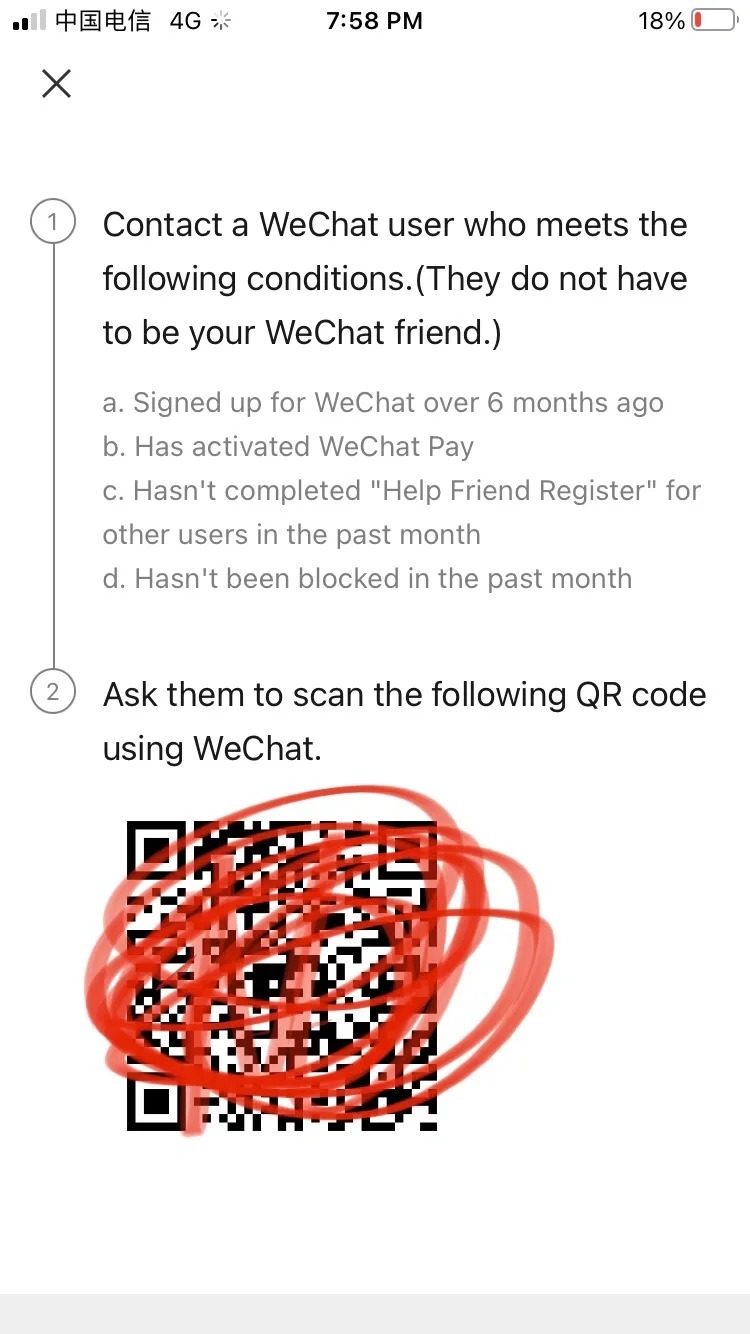The height and width of the screenshot is (1334, 750).
Task: Tap the heading of step 1 instructions
Action: pos(395,278)
